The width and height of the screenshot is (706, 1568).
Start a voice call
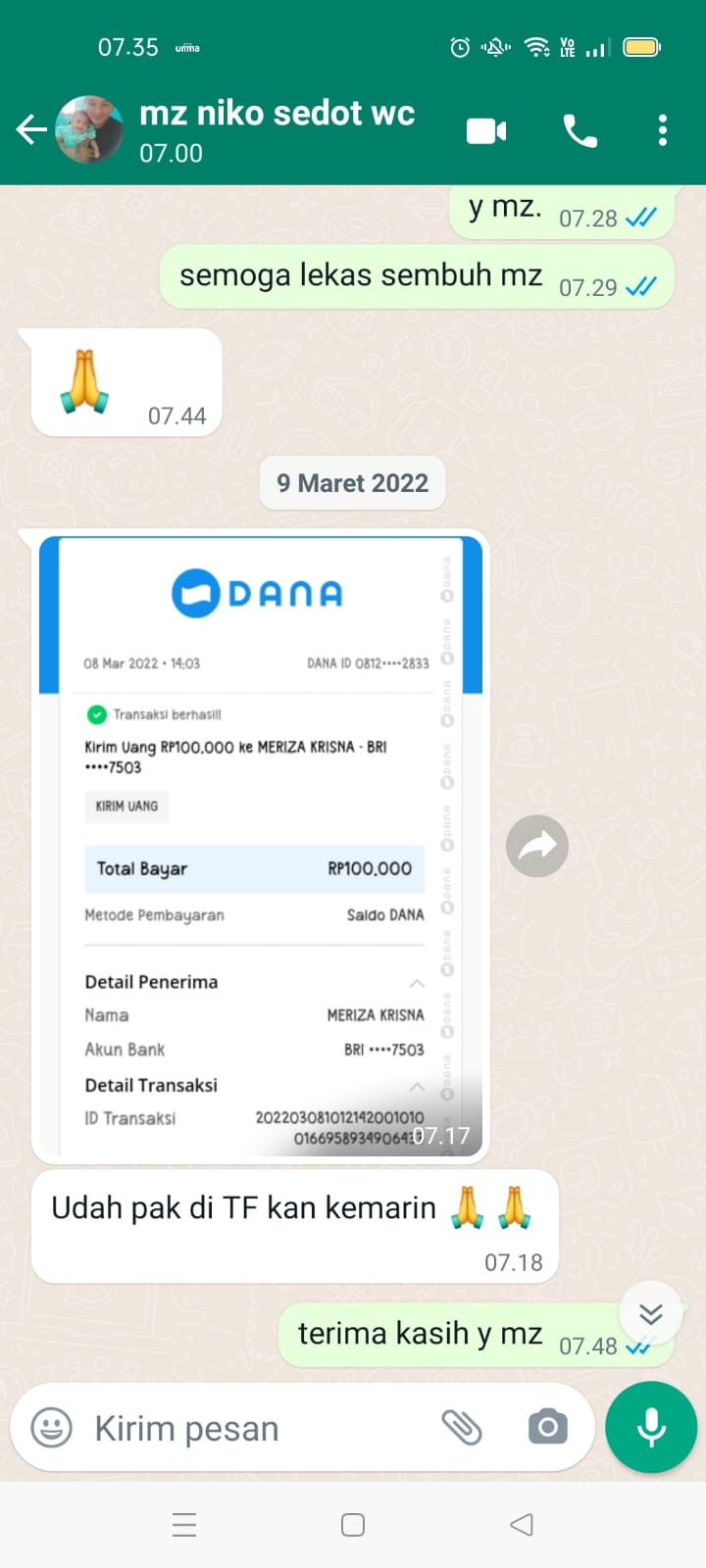tap(580, 130)
